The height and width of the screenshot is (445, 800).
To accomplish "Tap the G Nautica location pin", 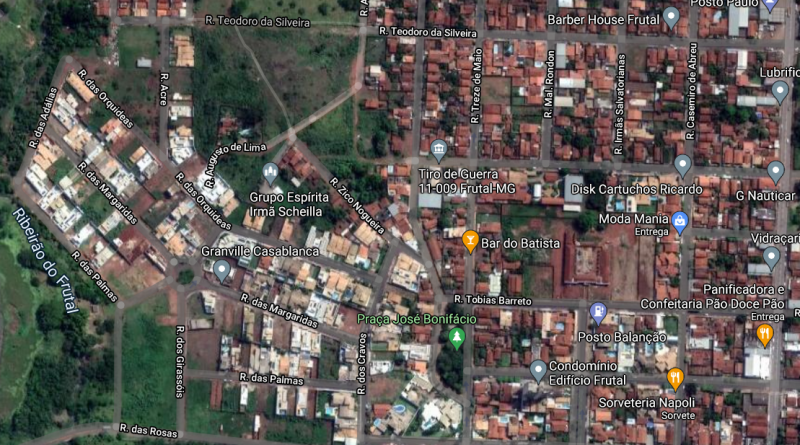I will (x=776, y=171).
